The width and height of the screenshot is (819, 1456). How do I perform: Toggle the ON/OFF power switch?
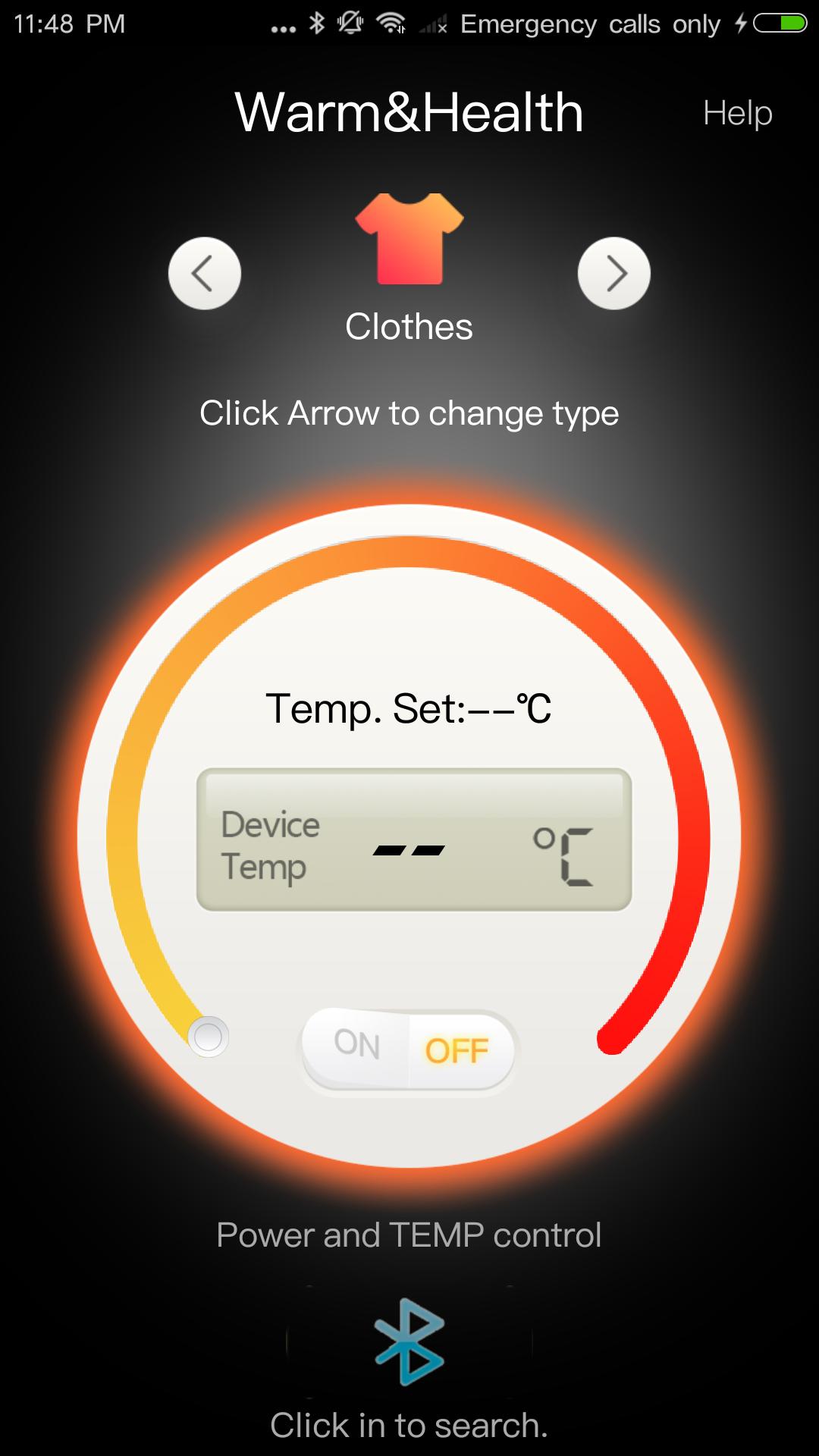[x=409, y=1050]
